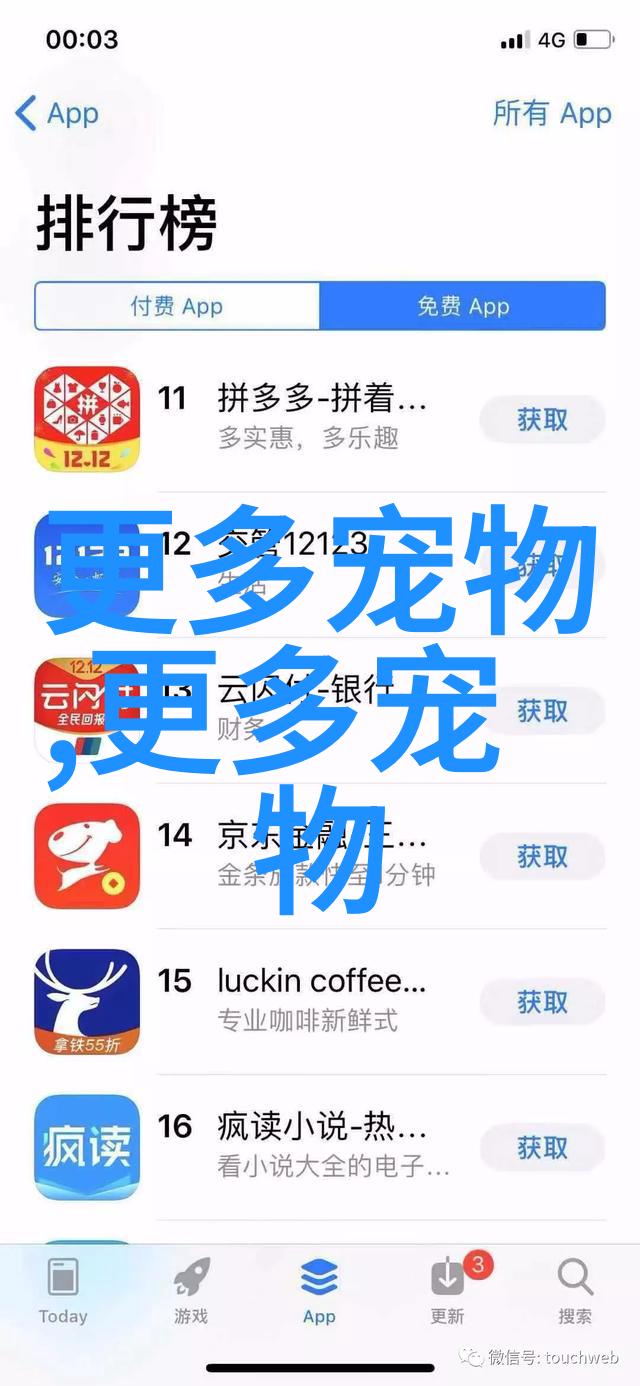The image size is (640, 1386).
Task: Tap 获取 beside 疯读小说
Action: pos(542,1148)
